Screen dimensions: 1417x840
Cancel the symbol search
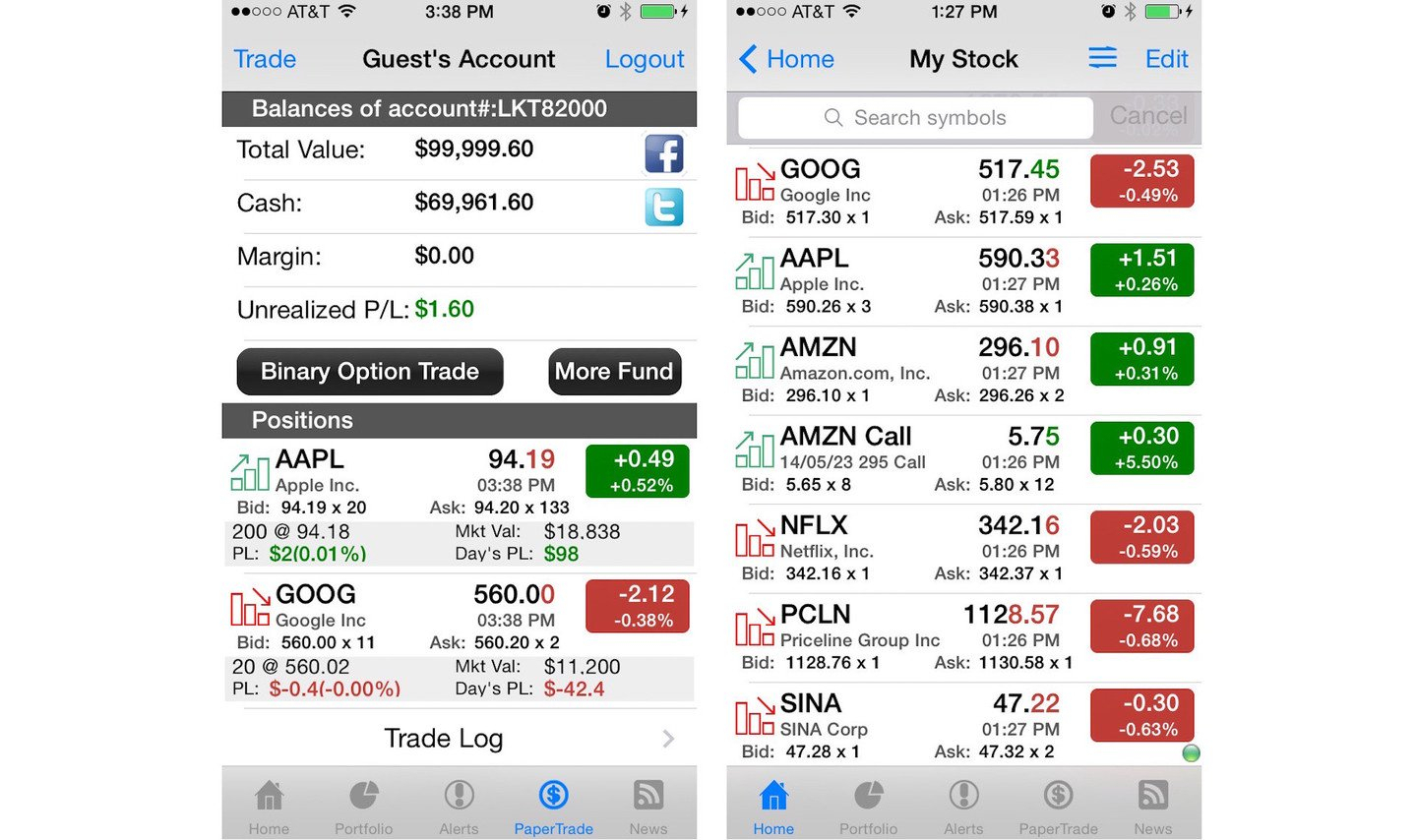pos(1147,116)
